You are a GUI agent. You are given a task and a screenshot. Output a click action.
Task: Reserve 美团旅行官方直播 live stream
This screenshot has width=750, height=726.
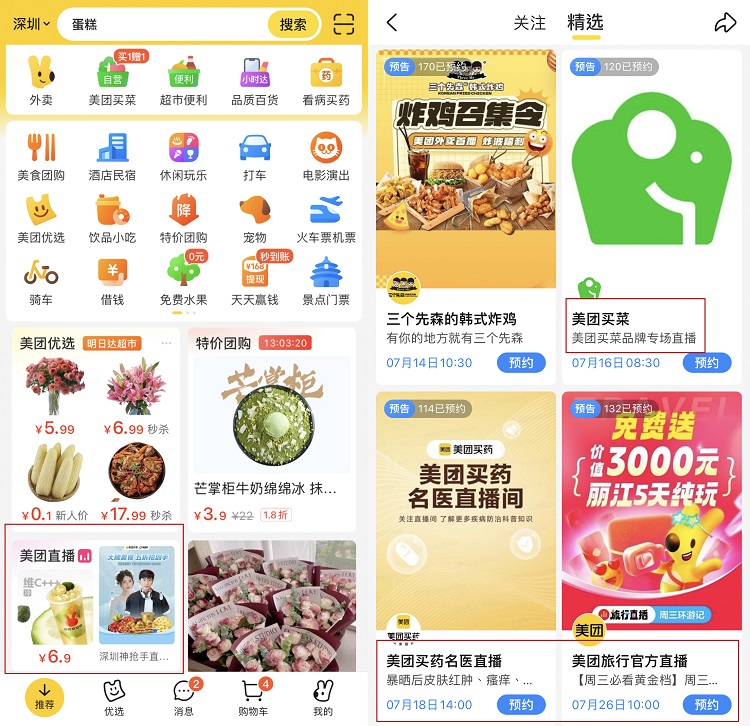[x=706, y=704]
